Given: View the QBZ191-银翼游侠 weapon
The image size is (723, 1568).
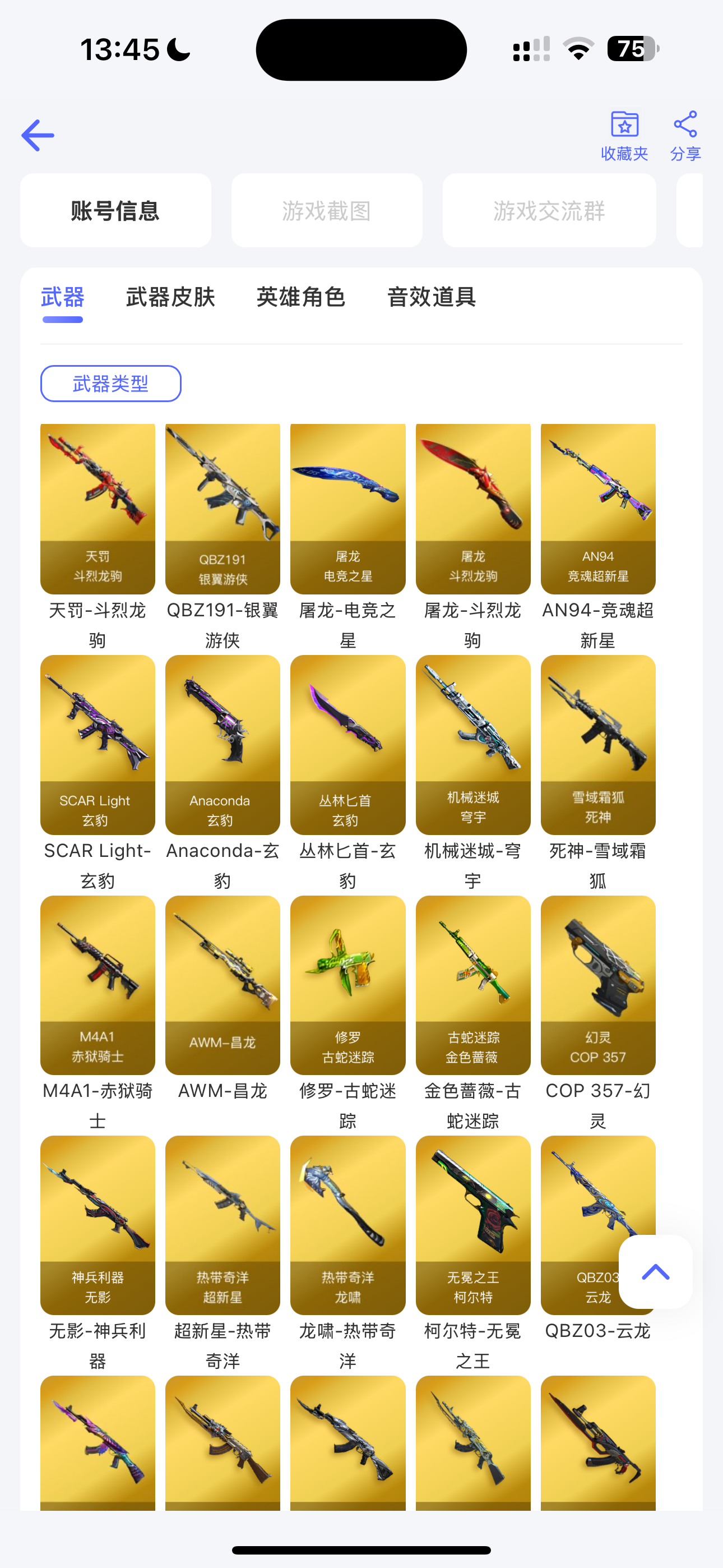Looking at the screenshot, I should [223, 509].
